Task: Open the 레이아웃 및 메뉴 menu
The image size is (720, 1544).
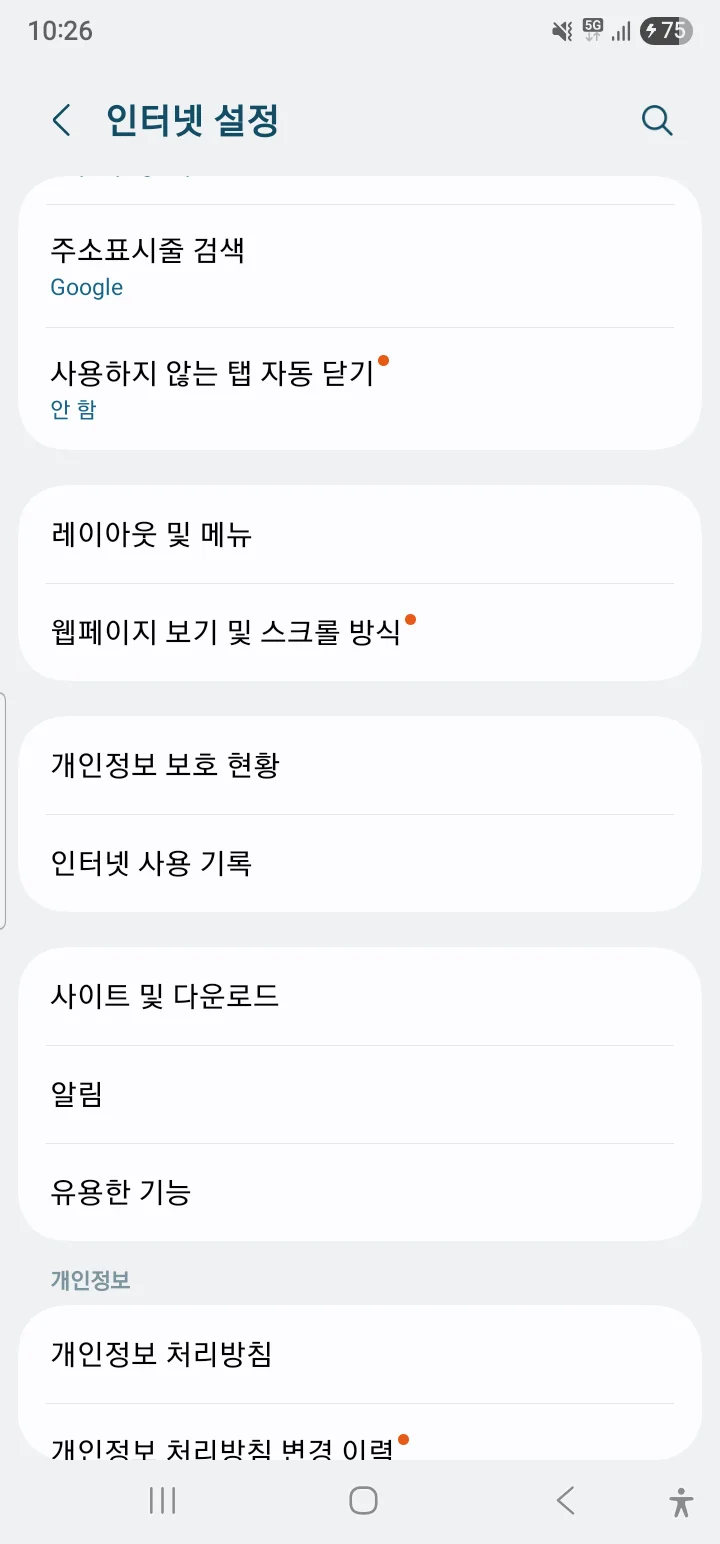Action: [x=360, y=535]
